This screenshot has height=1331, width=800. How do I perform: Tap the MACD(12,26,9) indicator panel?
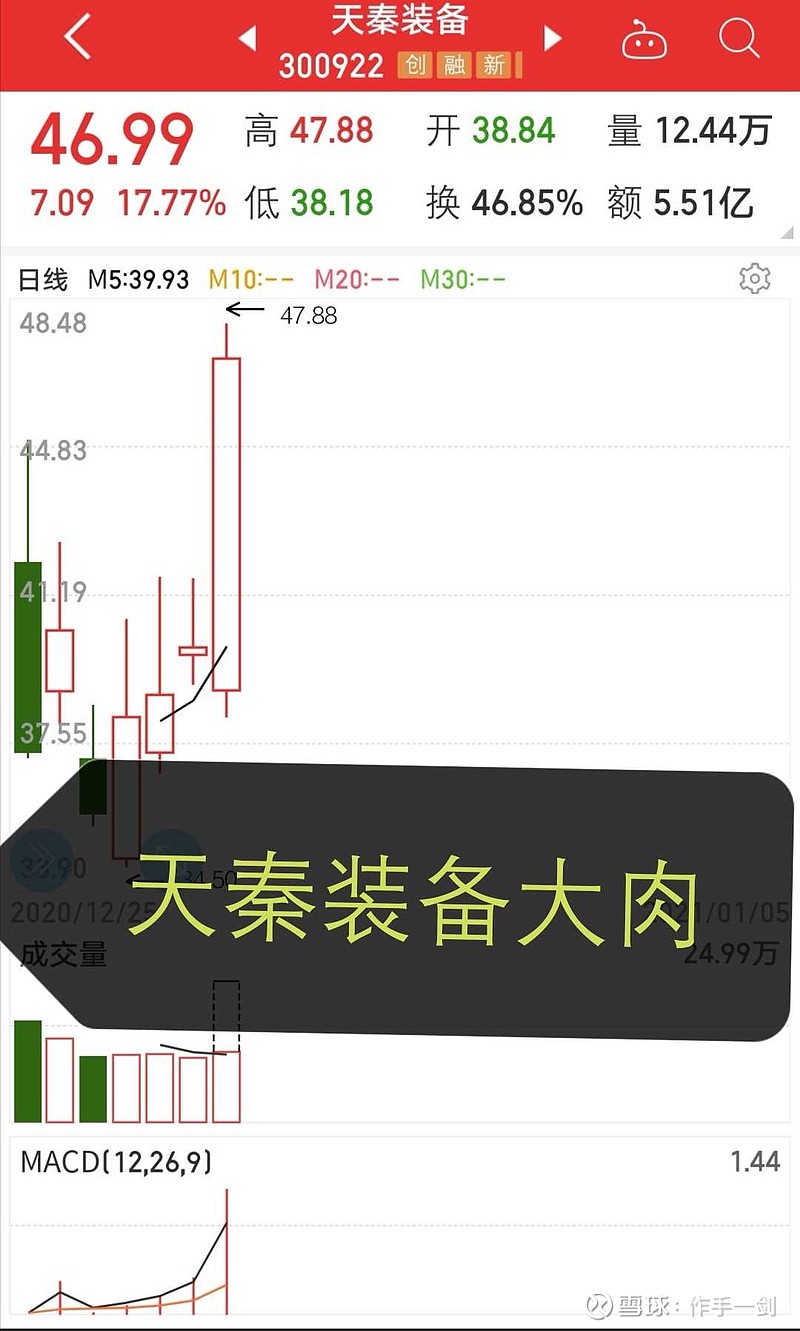400,1230
